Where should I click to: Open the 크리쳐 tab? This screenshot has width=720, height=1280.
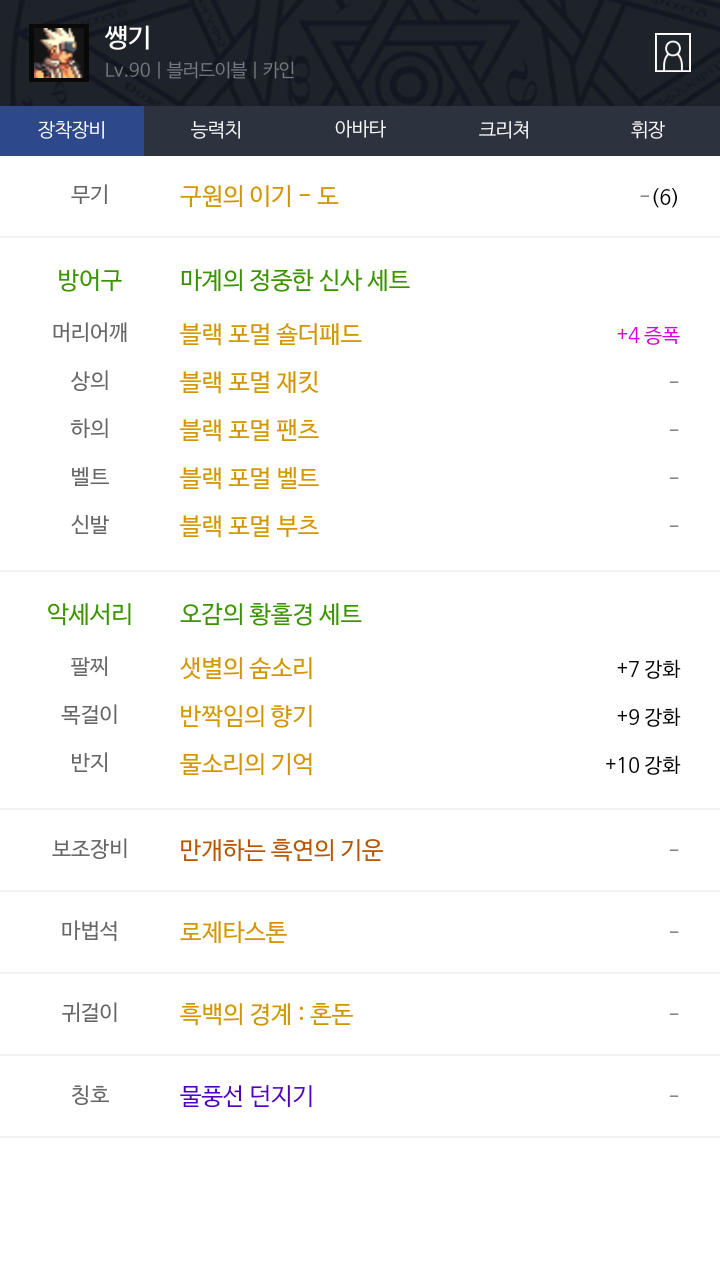(x=504, y=130)
